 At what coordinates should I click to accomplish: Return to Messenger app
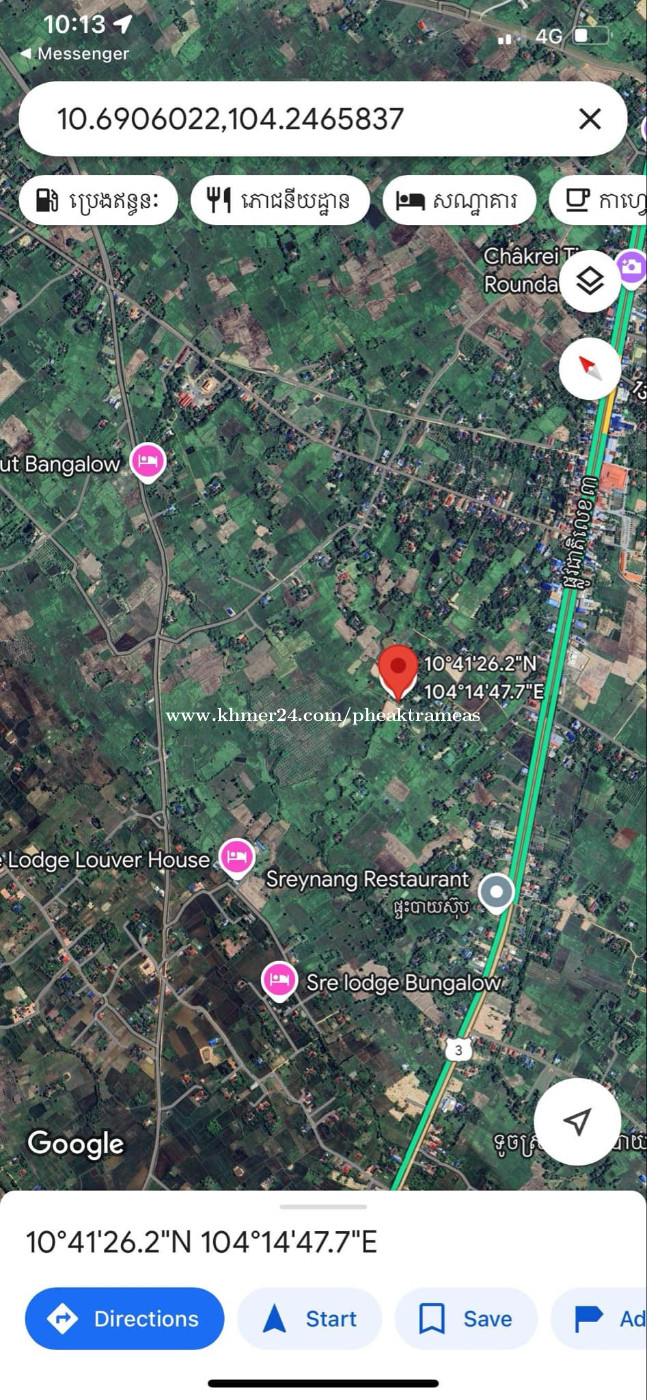point(74,53)
